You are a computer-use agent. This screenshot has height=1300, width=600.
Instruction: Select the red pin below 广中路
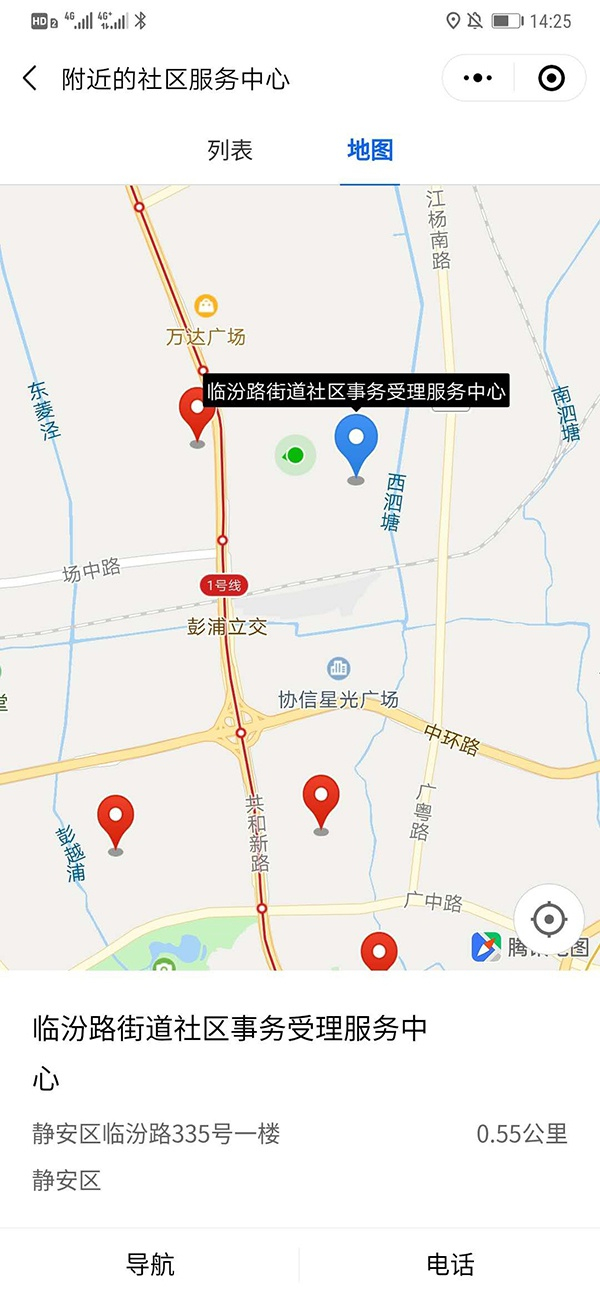(379, 952)
